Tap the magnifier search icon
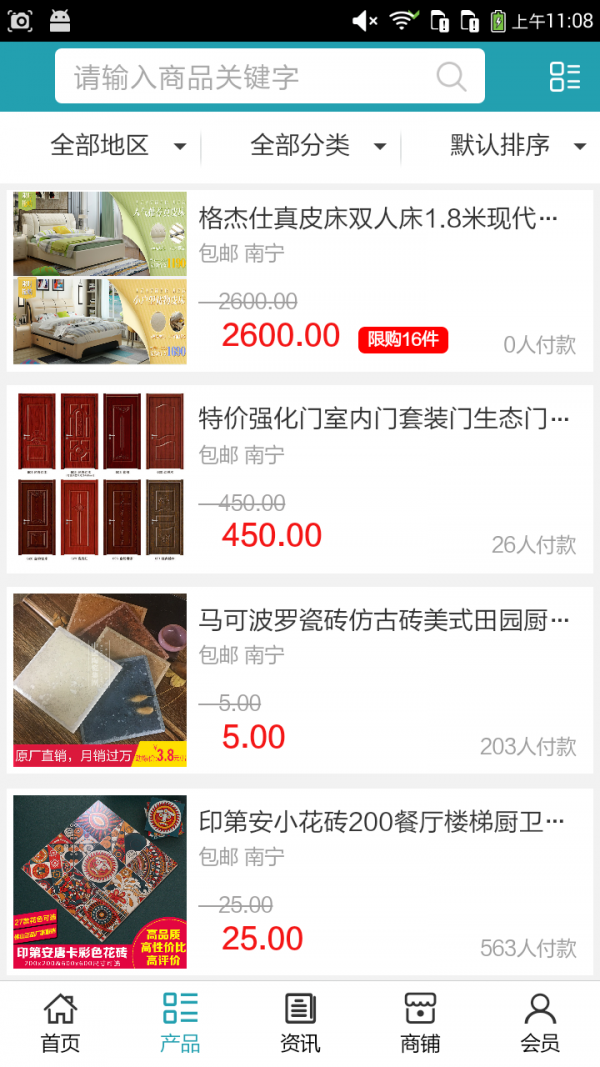600x1067 pixels. (x=451, y=77)
